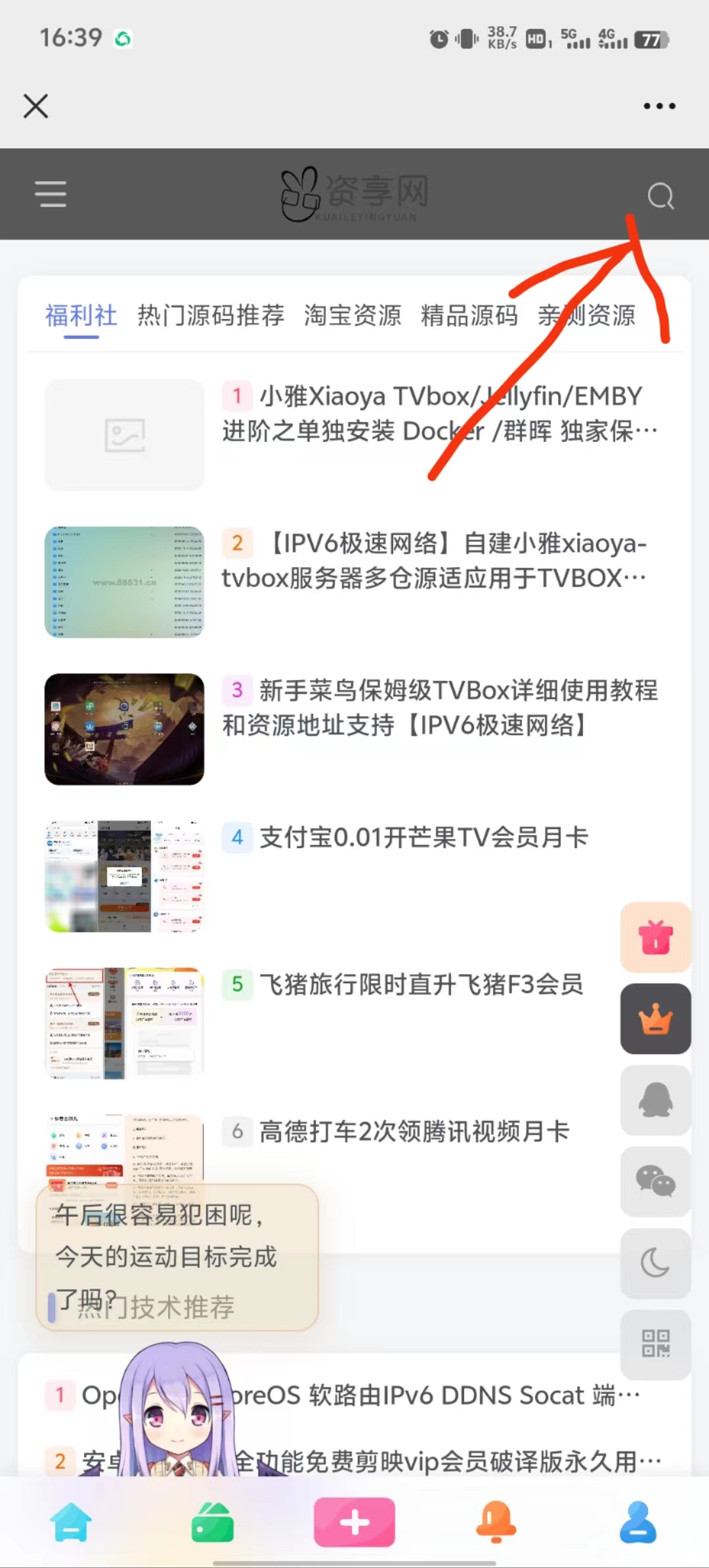Open the 自建小雅xiaoya-tvbox服务器 article
This screenshot has height=1568, width=709.
click(433, 561)
